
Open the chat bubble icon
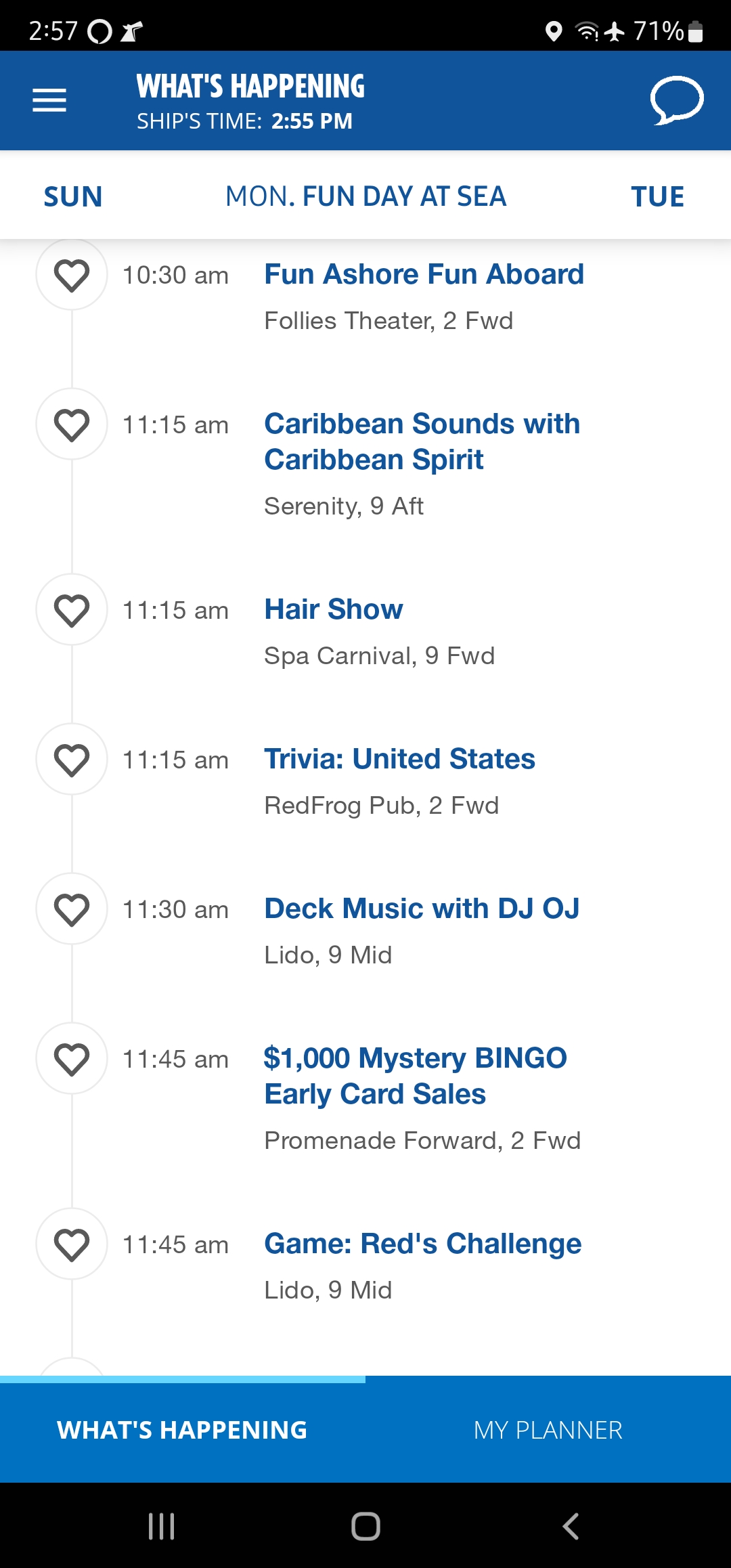677,100
